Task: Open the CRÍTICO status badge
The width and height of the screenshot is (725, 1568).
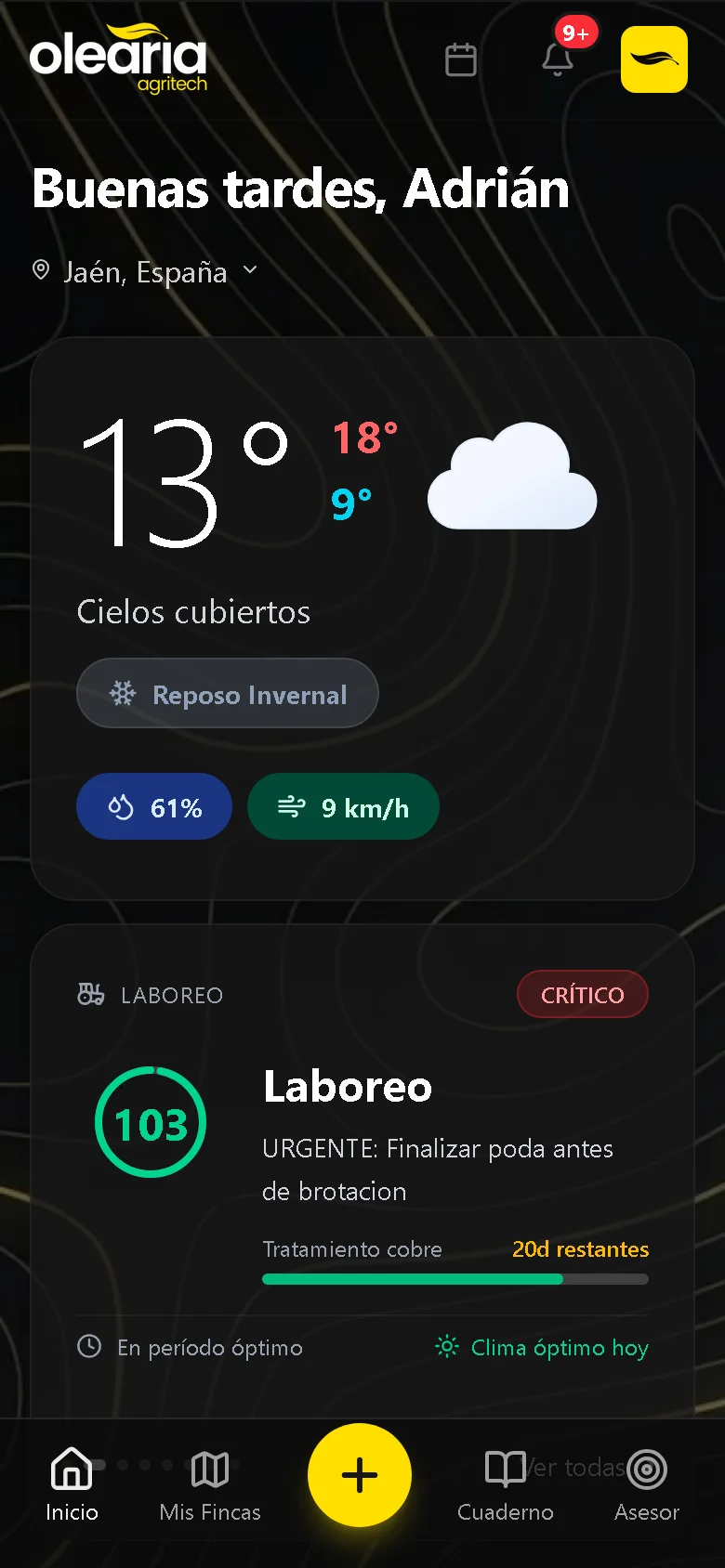Action: [582, 993]
